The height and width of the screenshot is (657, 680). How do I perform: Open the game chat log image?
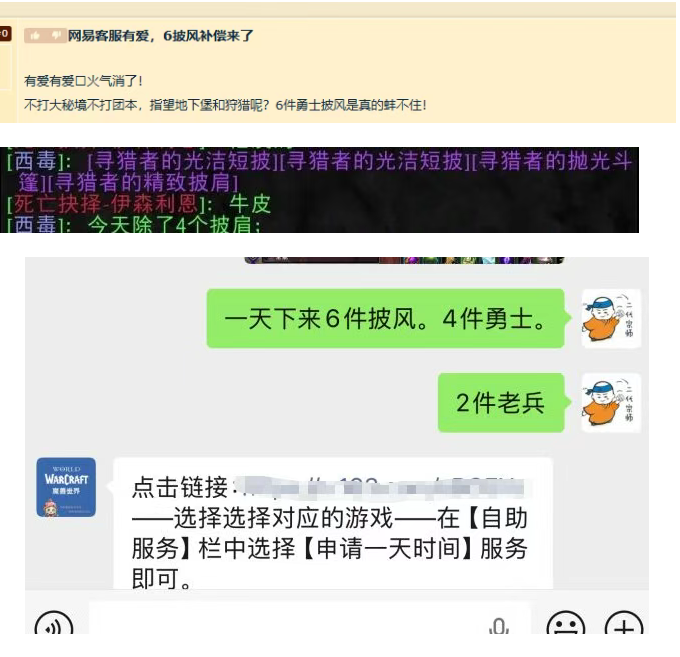click(322, 190)
